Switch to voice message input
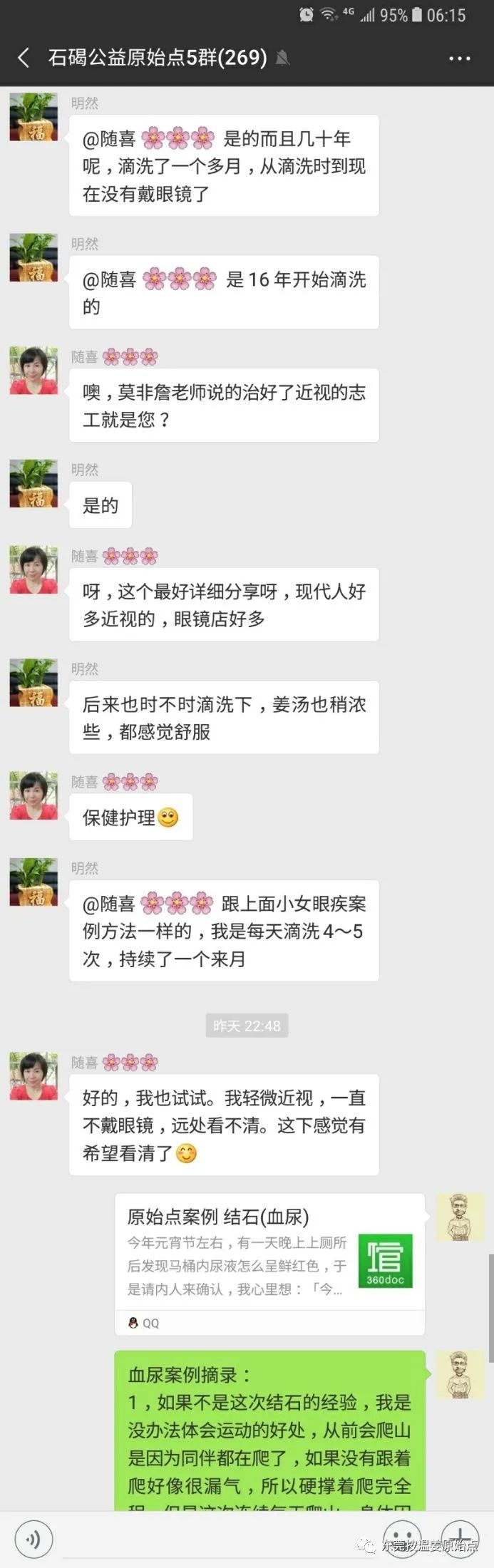The width and height of the screenshot is (494, 1568). tap(32, 1540)
